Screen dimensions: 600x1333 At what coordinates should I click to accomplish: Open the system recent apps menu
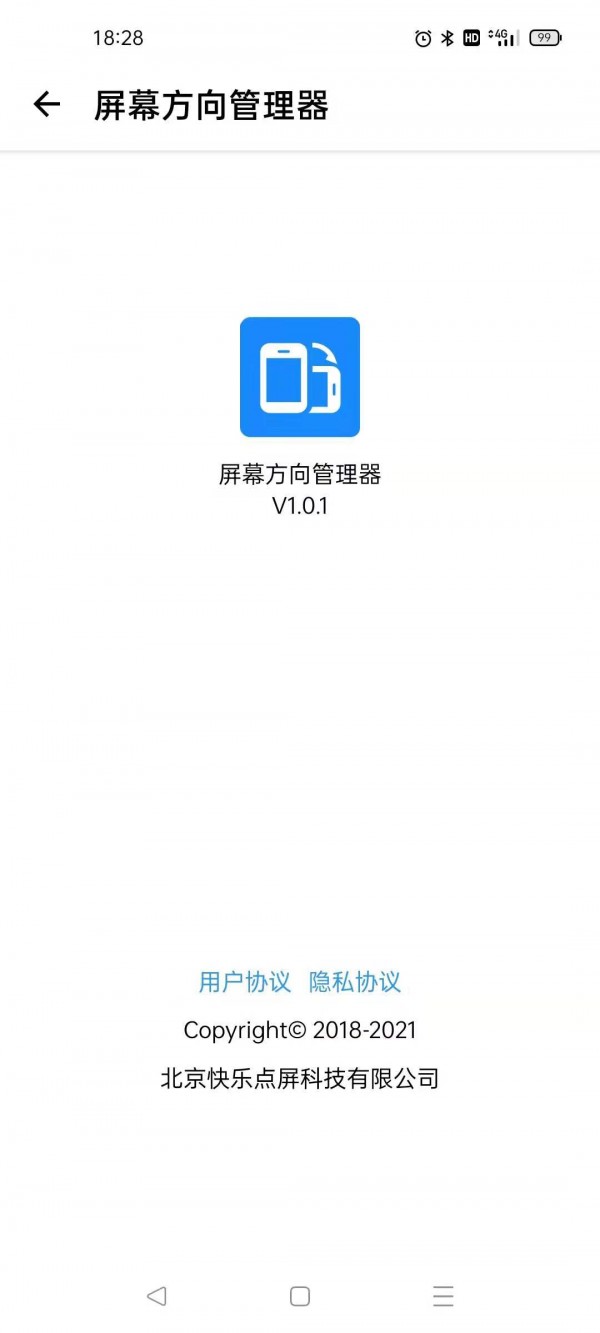[443, 1296]
